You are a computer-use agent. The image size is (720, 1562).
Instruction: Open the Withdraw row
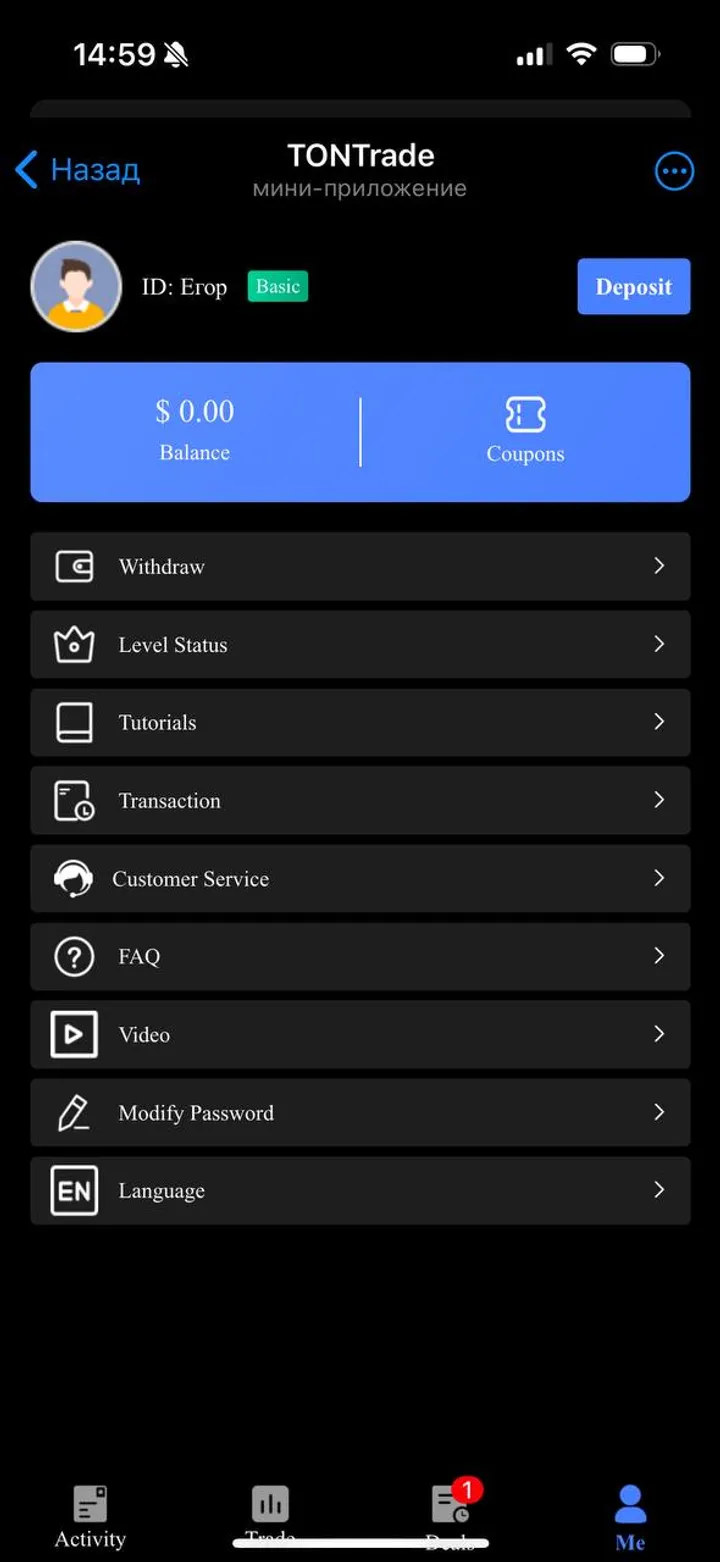coord(360,566)
